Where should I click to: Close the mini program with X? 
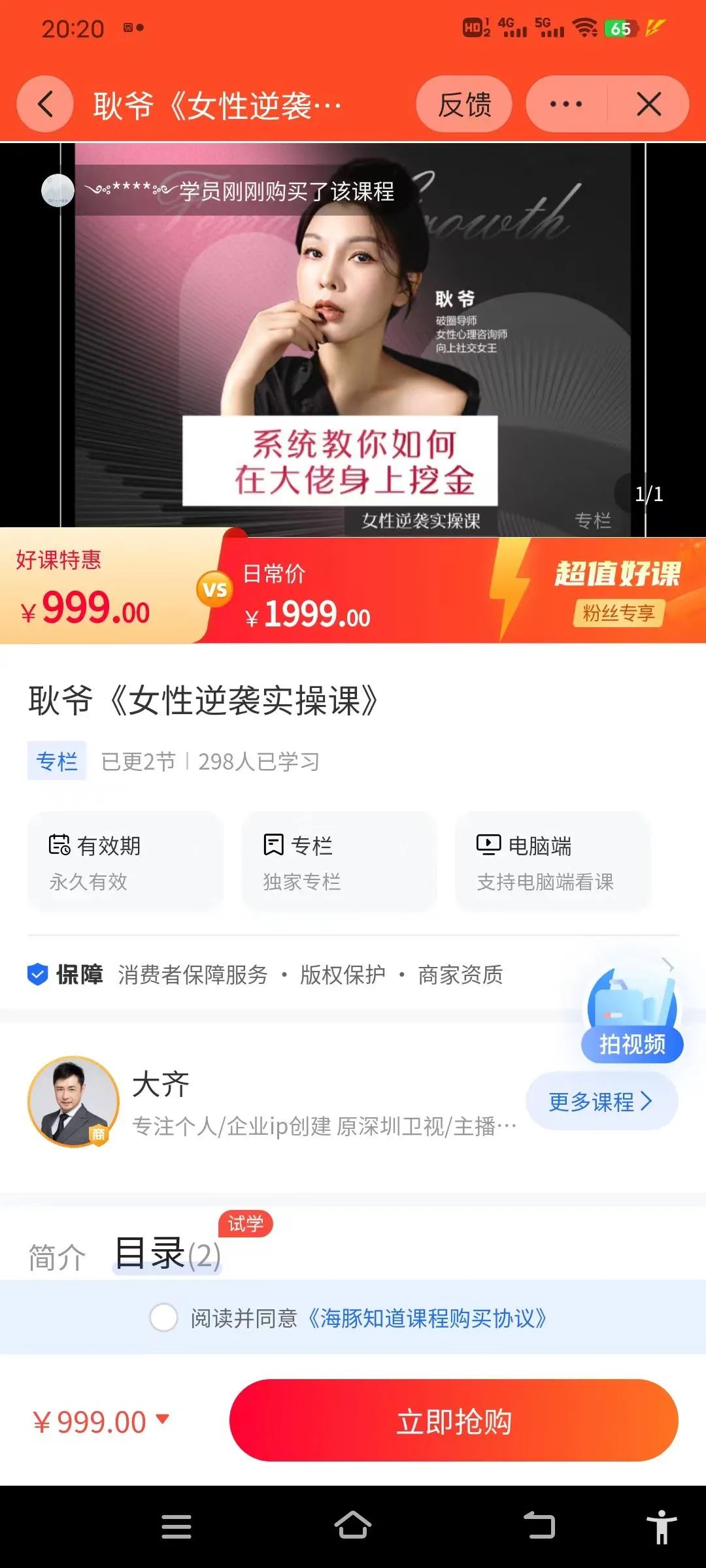click(x=648, y=105)
